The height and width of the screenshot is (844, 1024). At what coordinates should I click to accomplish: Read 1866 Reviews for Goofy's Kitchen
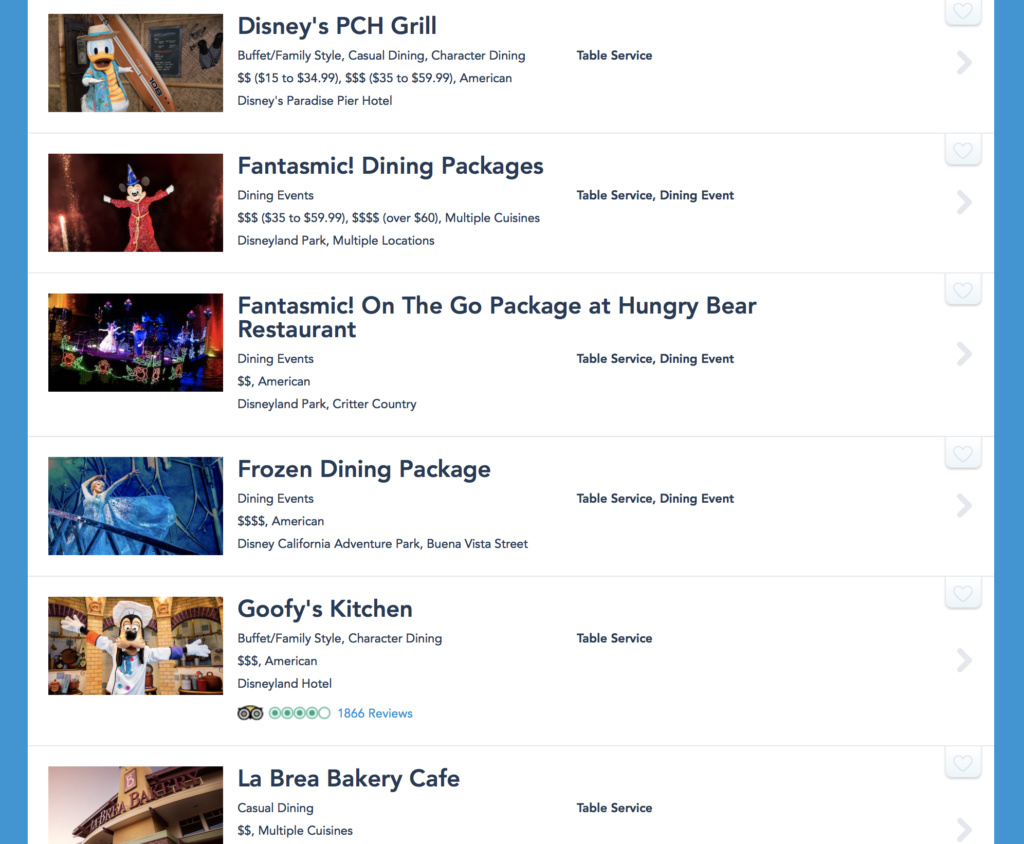tap(375, 713)
